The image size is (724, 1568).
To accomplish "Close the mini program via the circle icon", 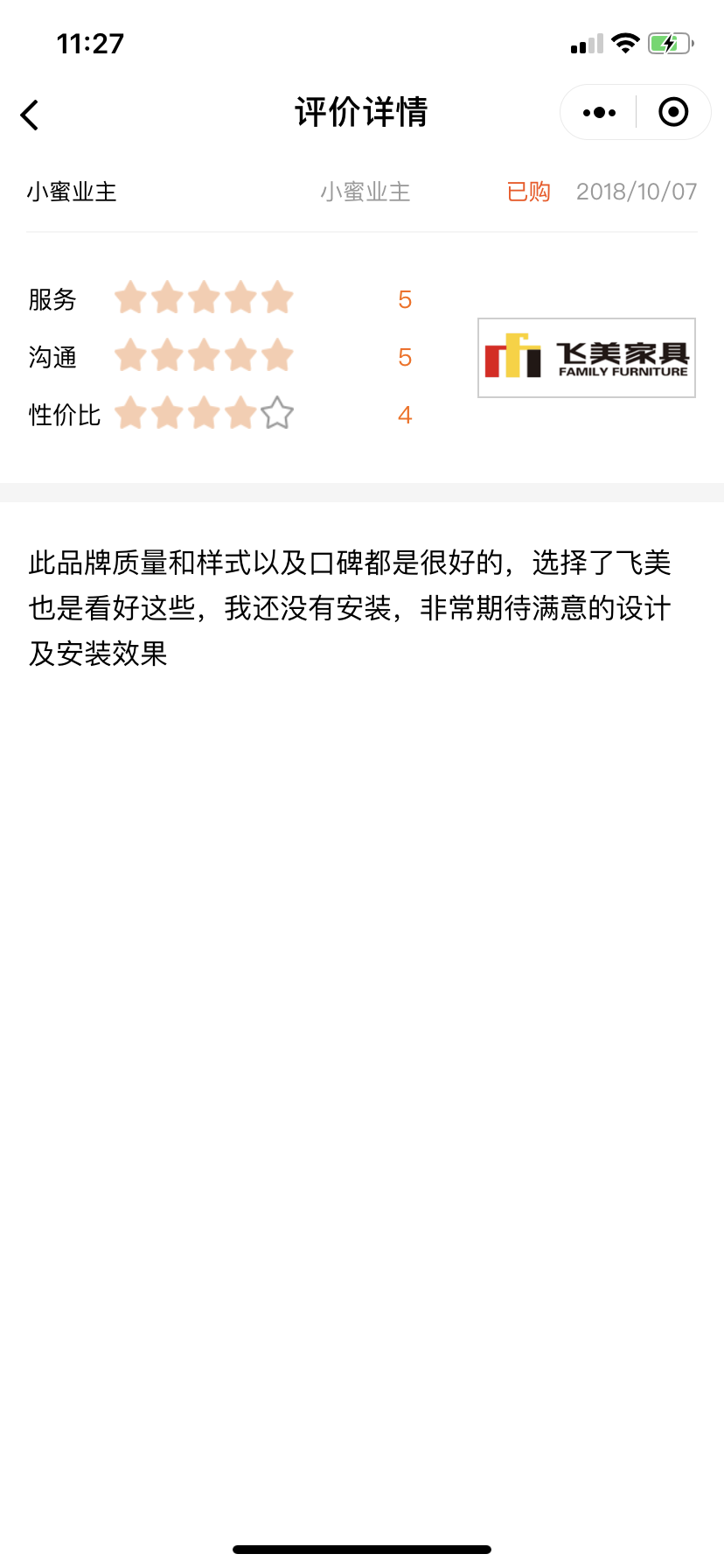I will point(673,113).
